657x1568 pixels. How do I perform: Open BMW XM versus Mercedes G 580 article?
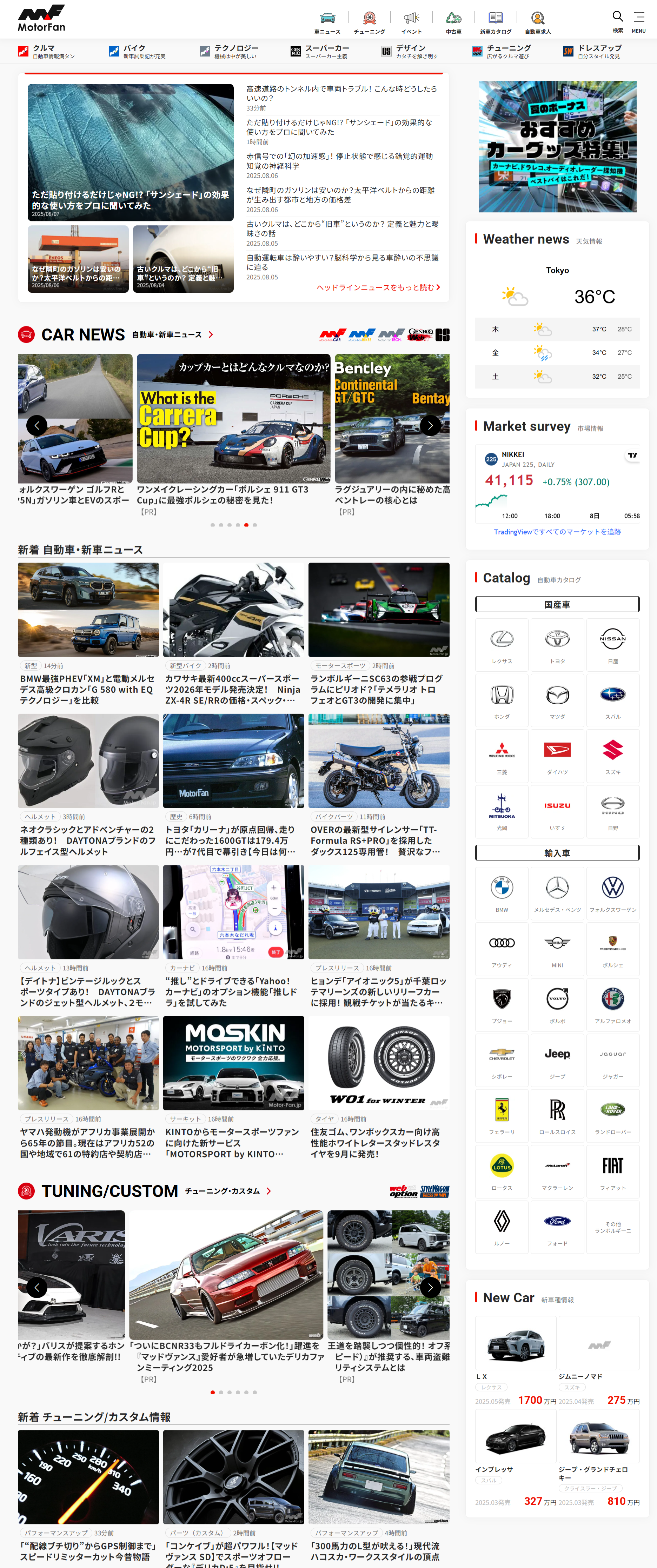(88, 689)
